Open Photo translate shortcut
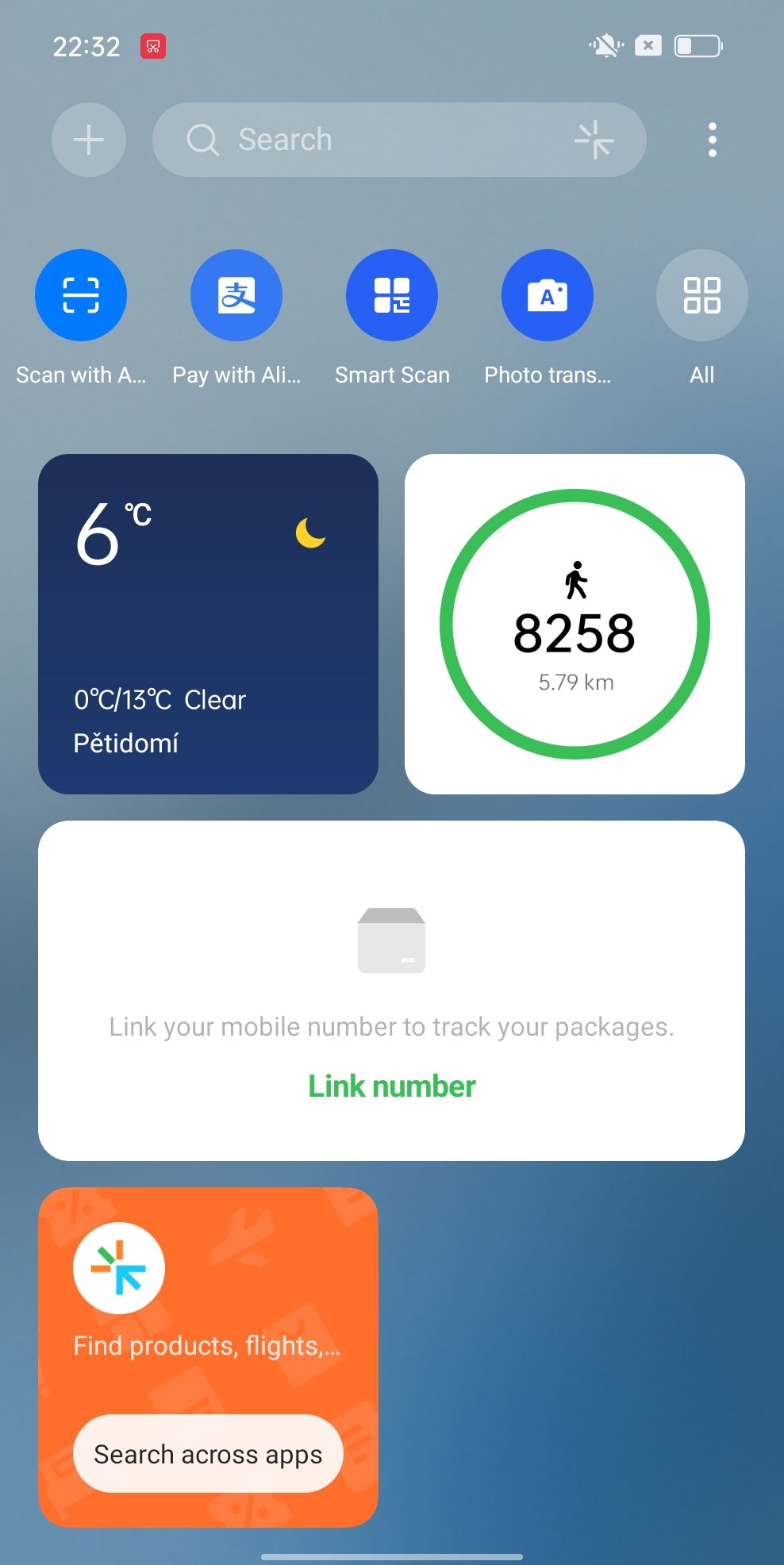The height and width of the screenshot is (1565, 784). pyautogui.click(x=548, y=295)
